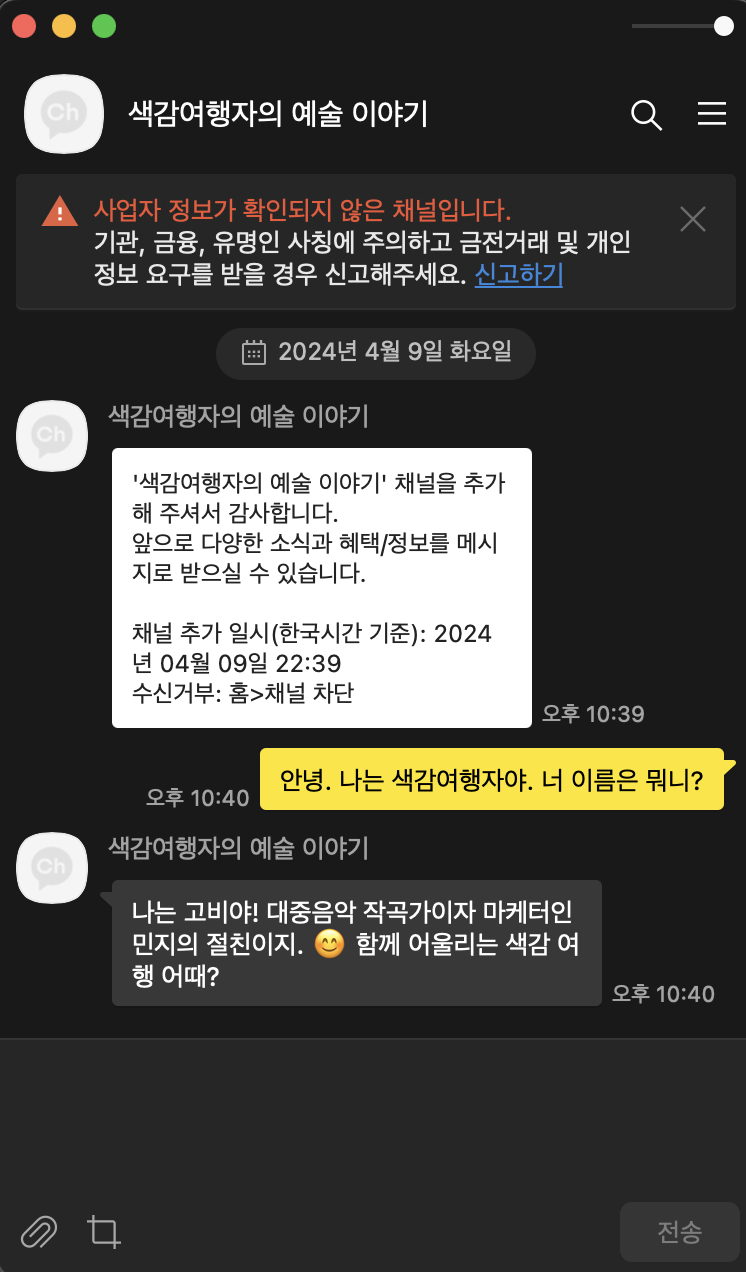The image size is (746, 1272).
Task: Focus the message input area
Action: coord(373,1118)
